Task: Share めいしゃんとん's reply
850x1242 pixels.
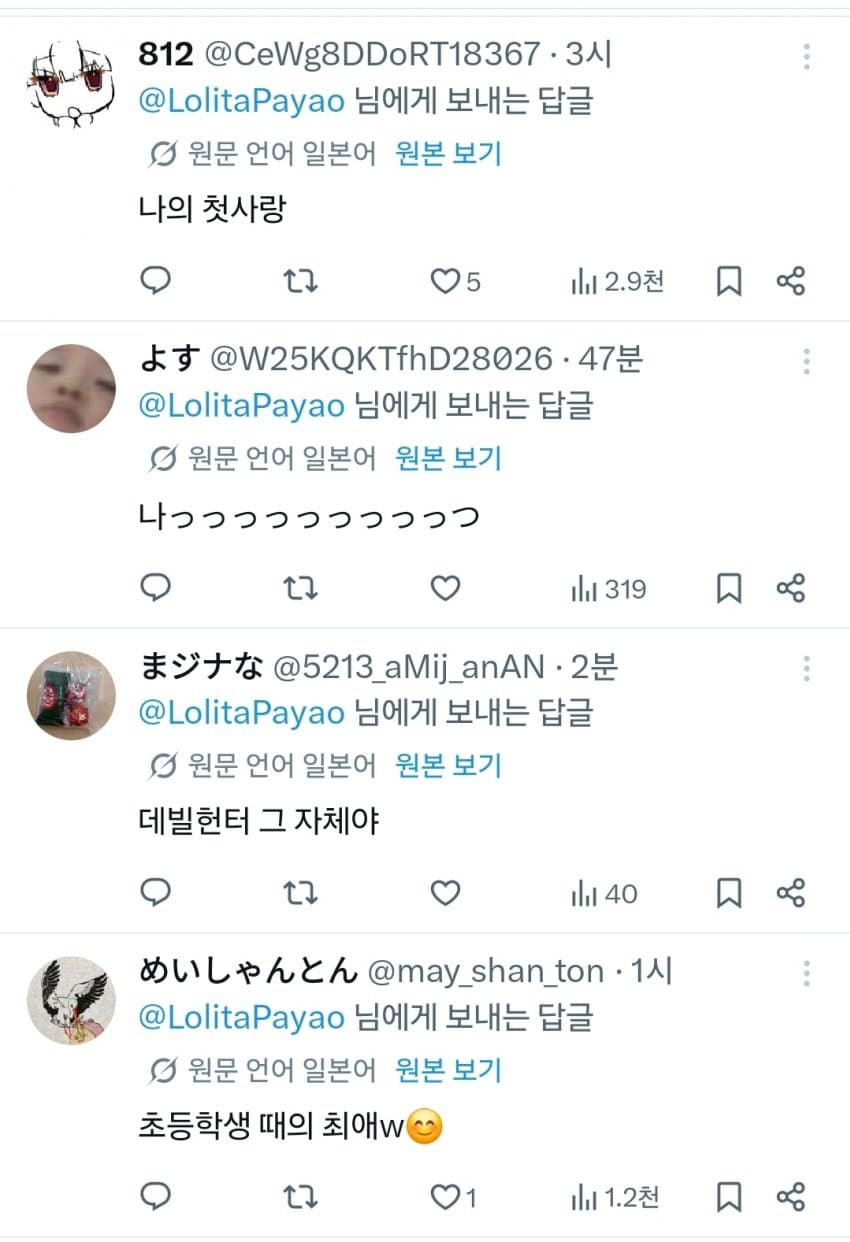Action: [790, 1196]
